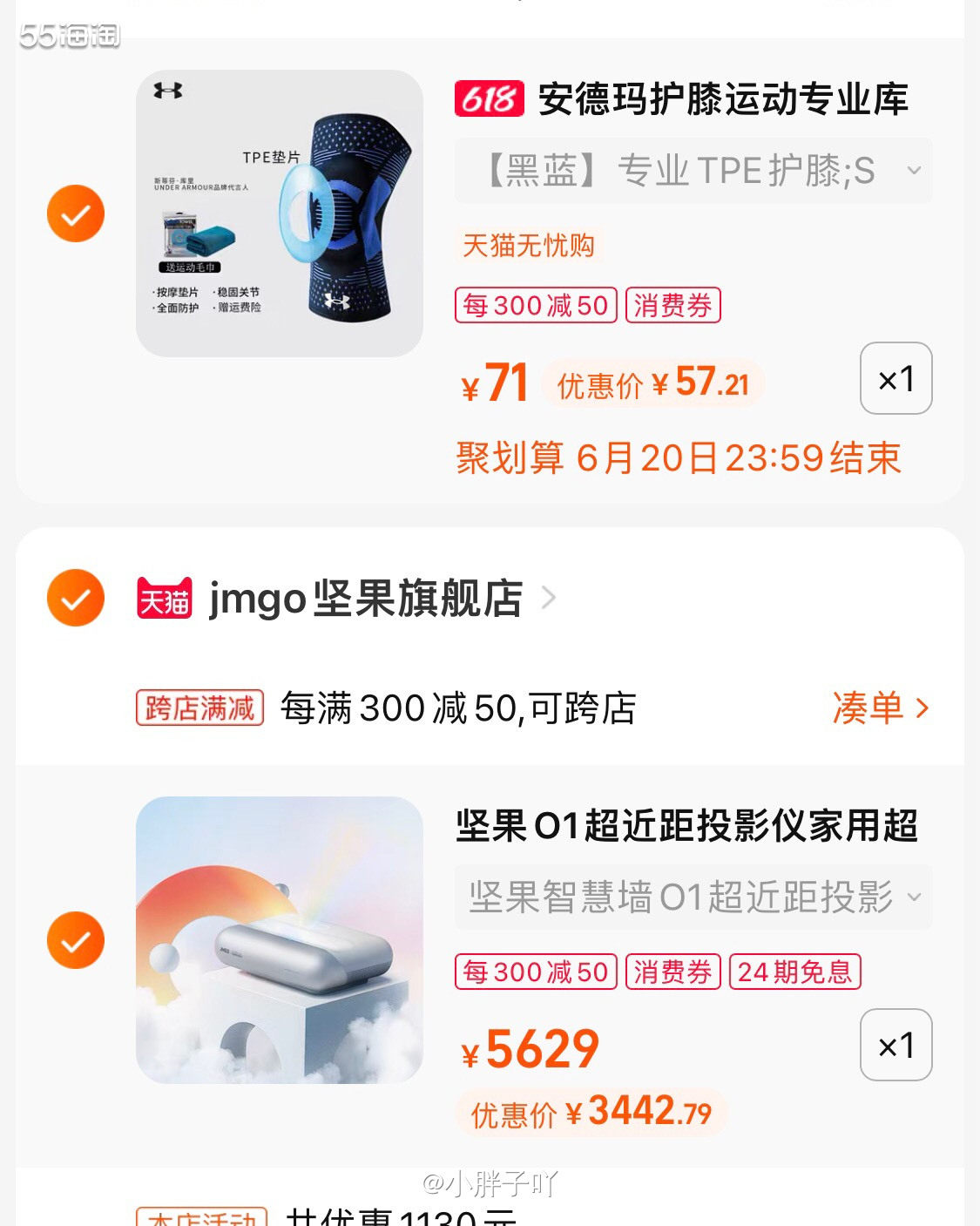Click the 24期免息 installment tag
Image resolution: width=980 pixels, height=1226 pixels.
tap(794, 972)
